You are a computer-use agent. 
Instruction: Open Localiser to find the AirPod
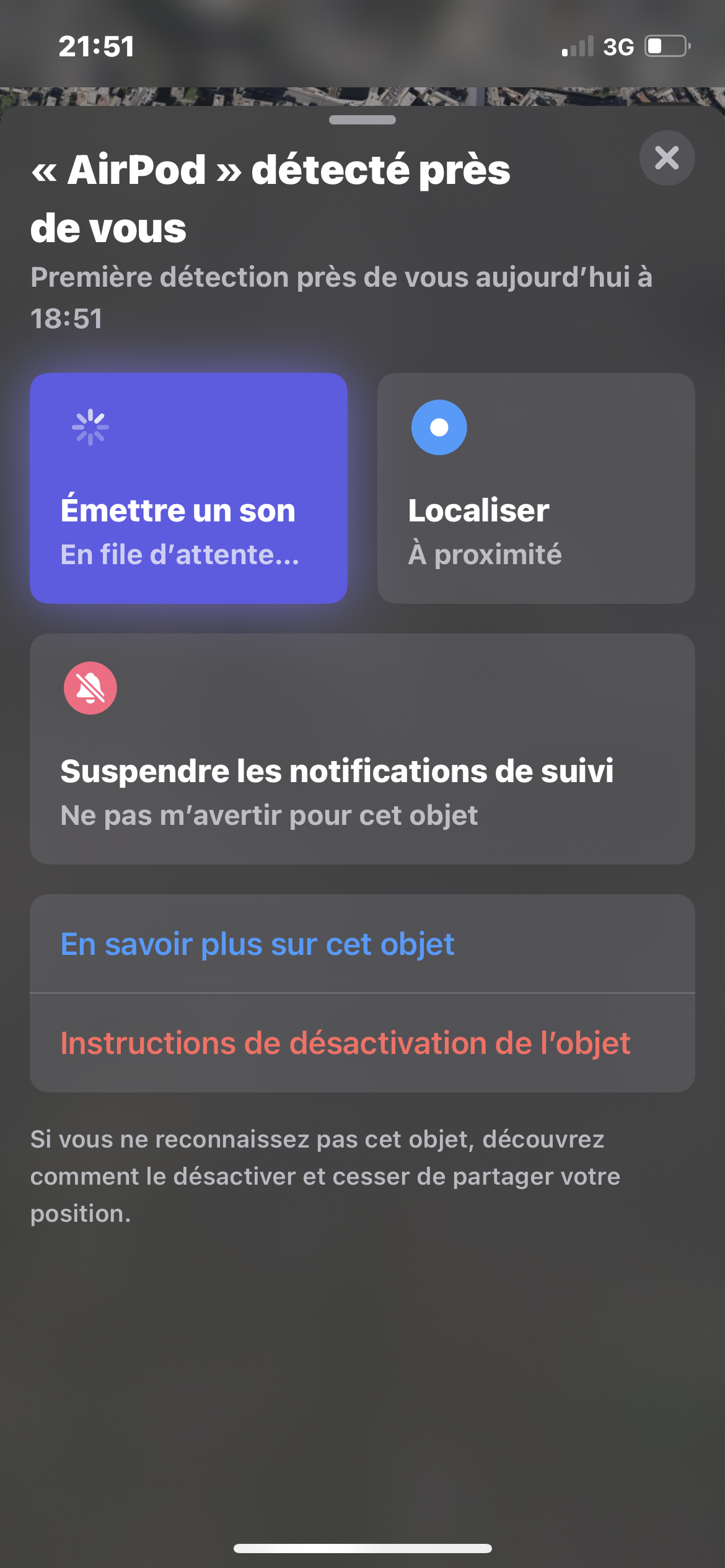pyautogui.click(x=536, y=488)
